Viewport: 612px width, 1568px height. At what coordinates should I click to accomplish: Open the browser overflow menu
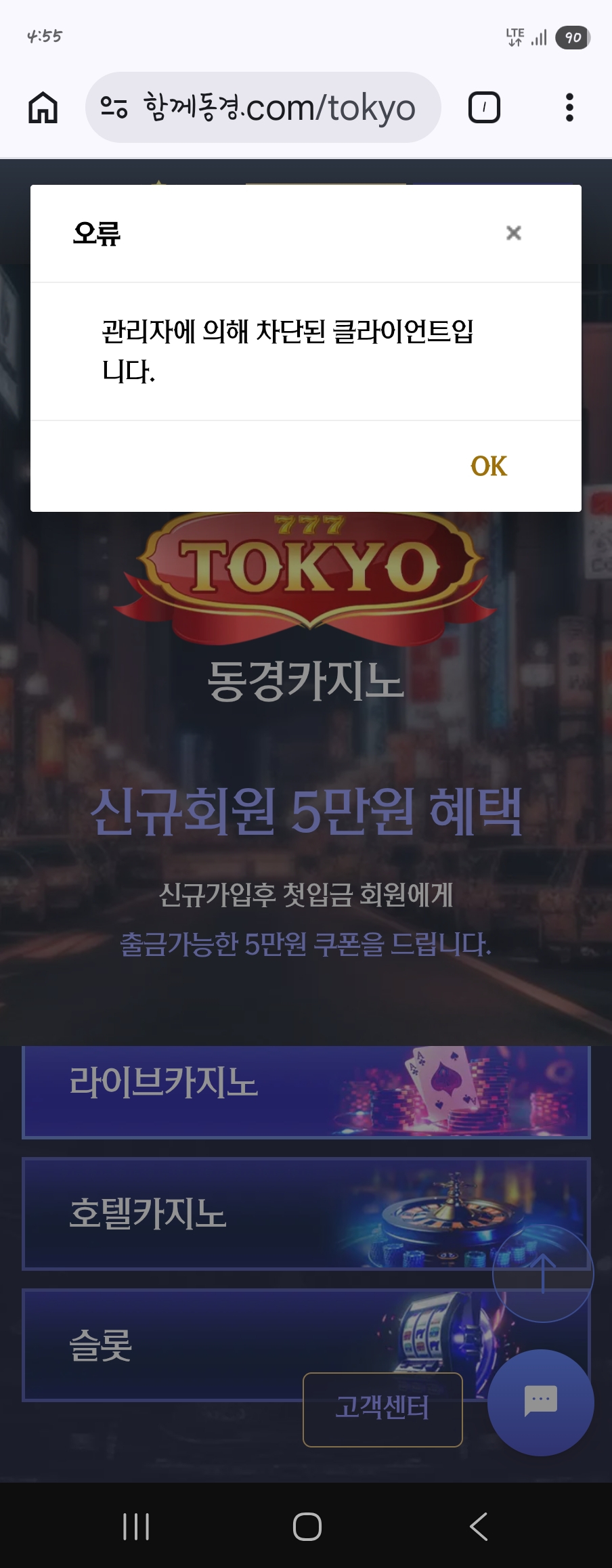(569, 108)
